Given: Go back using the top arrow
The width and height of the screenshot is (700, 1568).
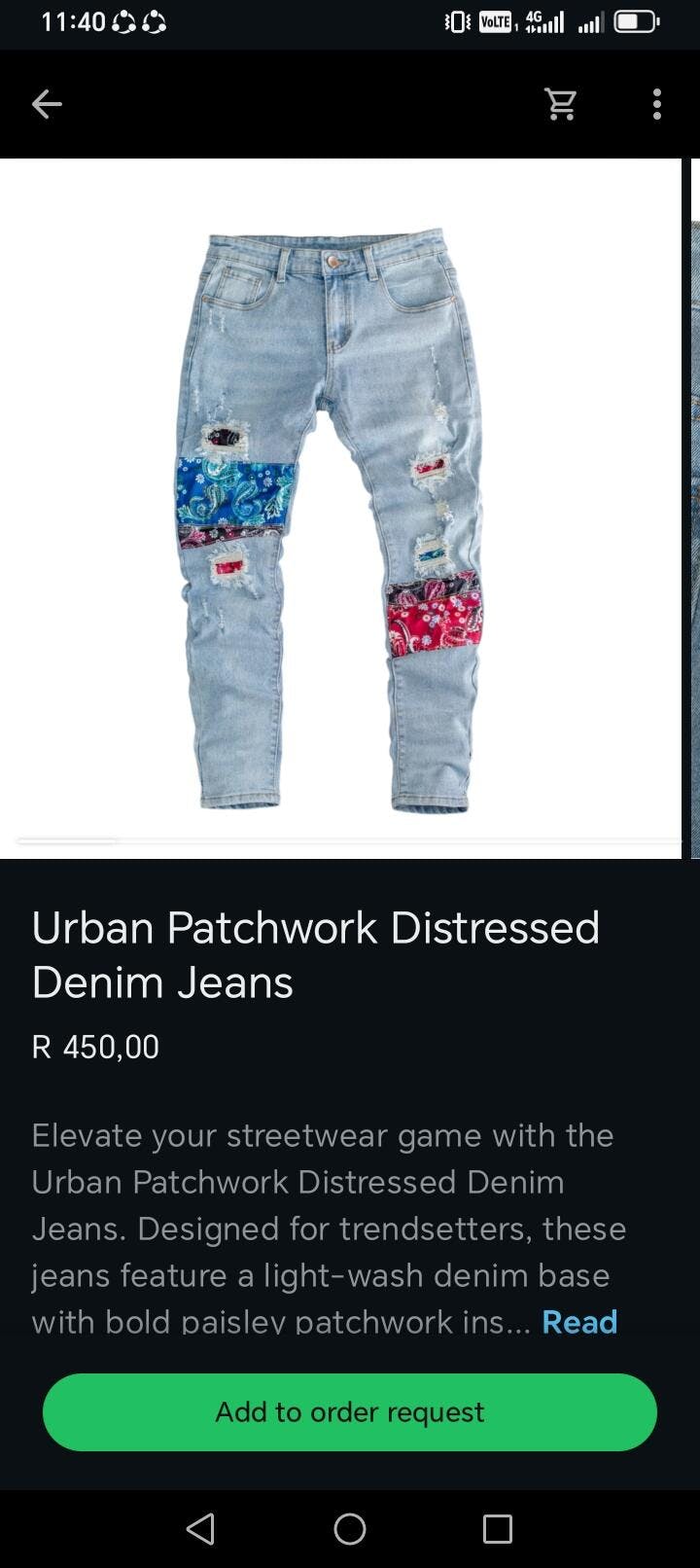Looking at the screenshot, I should click(x=47, y=104).
